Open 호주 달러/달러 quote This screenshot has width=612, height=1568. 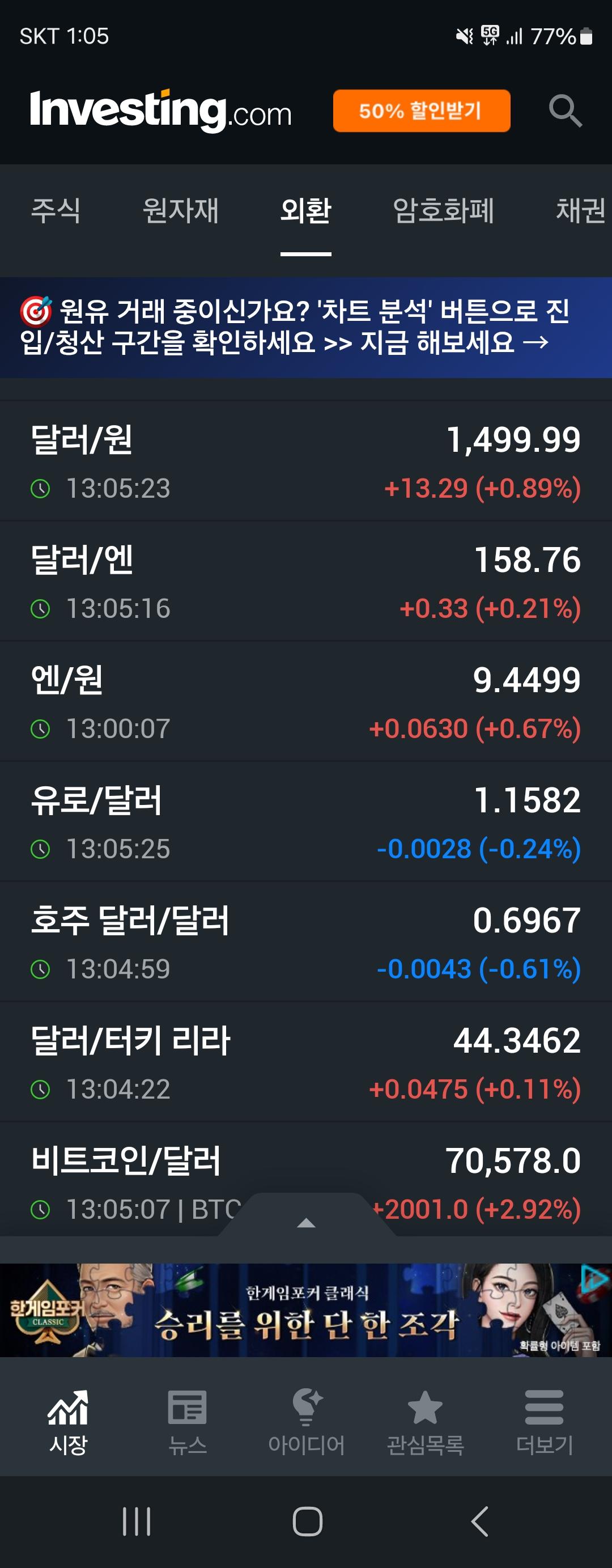pyautogui.click(x=305, y=942)
